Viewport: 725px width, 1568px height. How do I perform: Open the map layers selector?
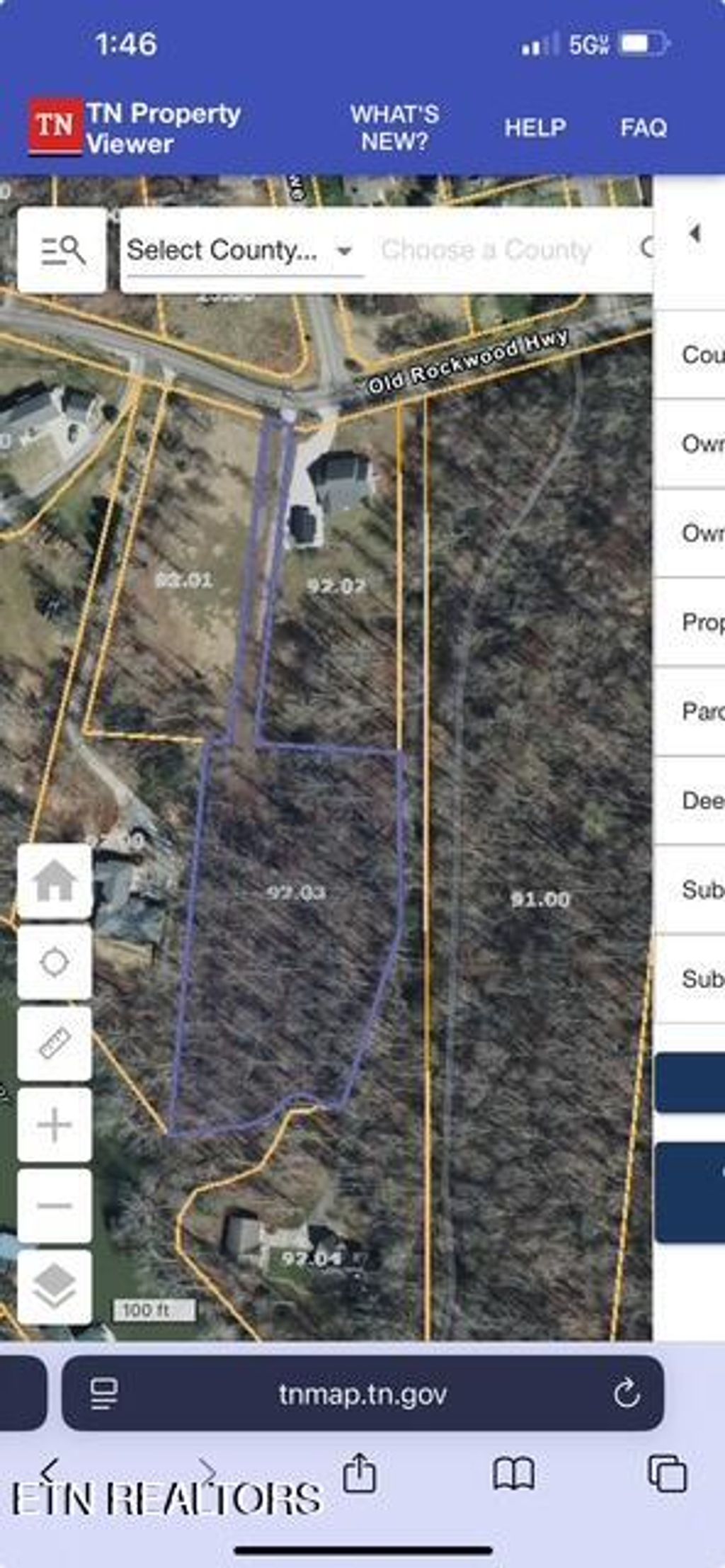[55, 1286]
